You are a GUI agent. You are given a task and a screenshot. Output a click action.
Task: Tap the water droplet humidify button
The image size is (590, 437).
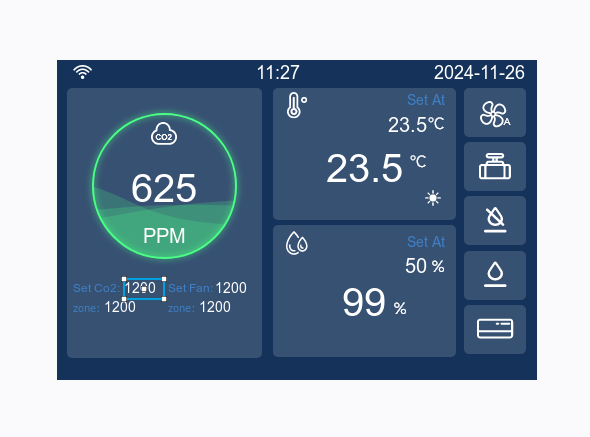point(495,275)
